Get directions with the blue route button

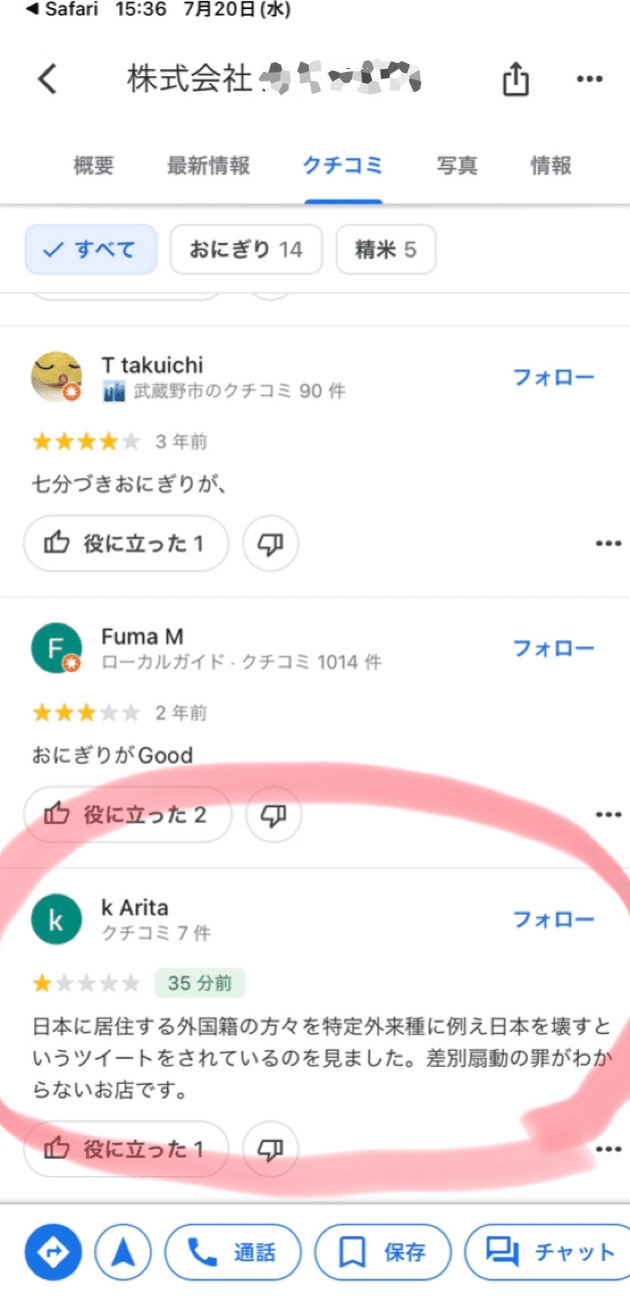[x=53, y=1252]
